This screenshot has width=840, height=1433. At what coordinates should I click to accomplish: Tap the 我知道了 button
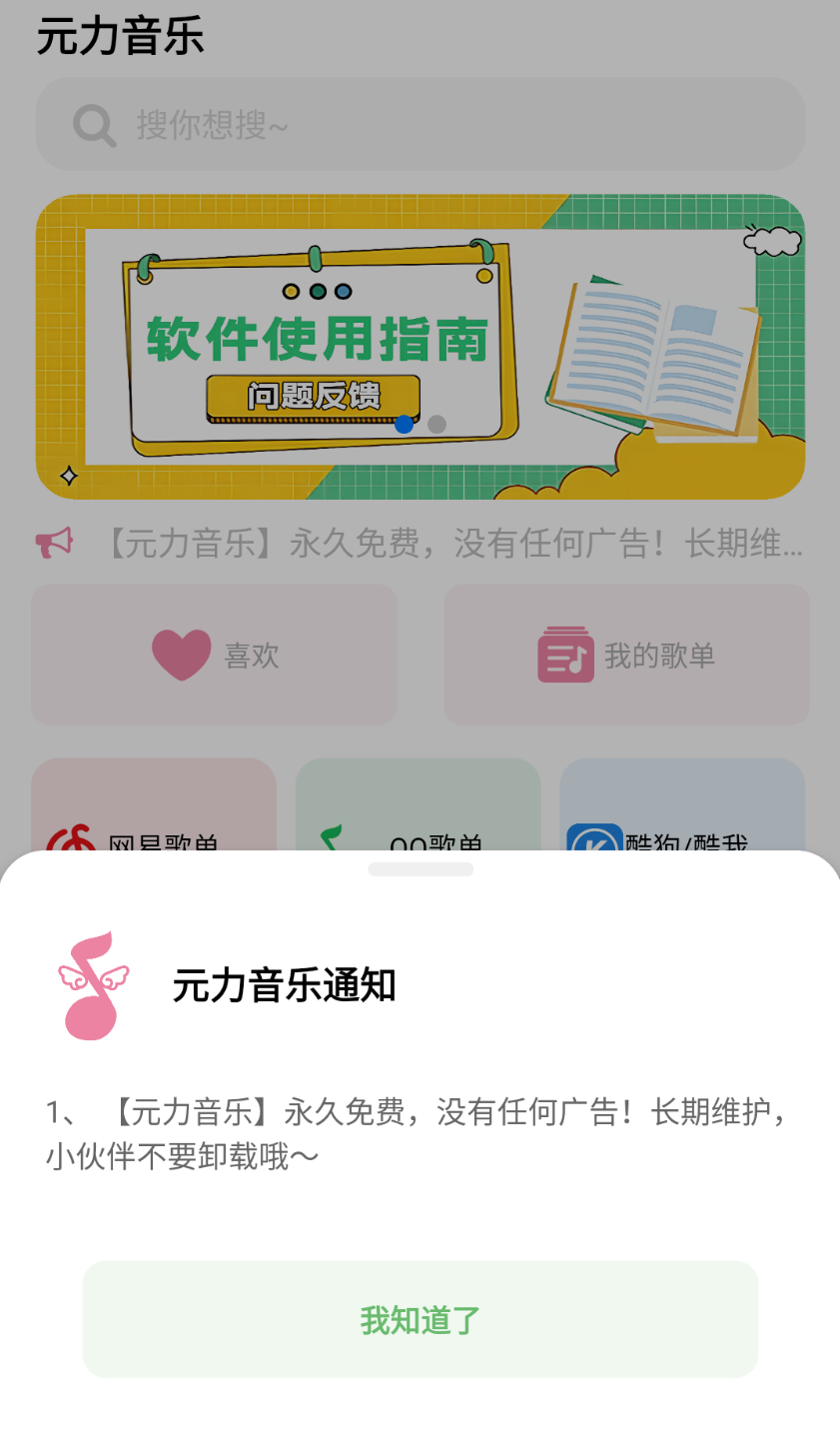click(x=420, y=1319)
